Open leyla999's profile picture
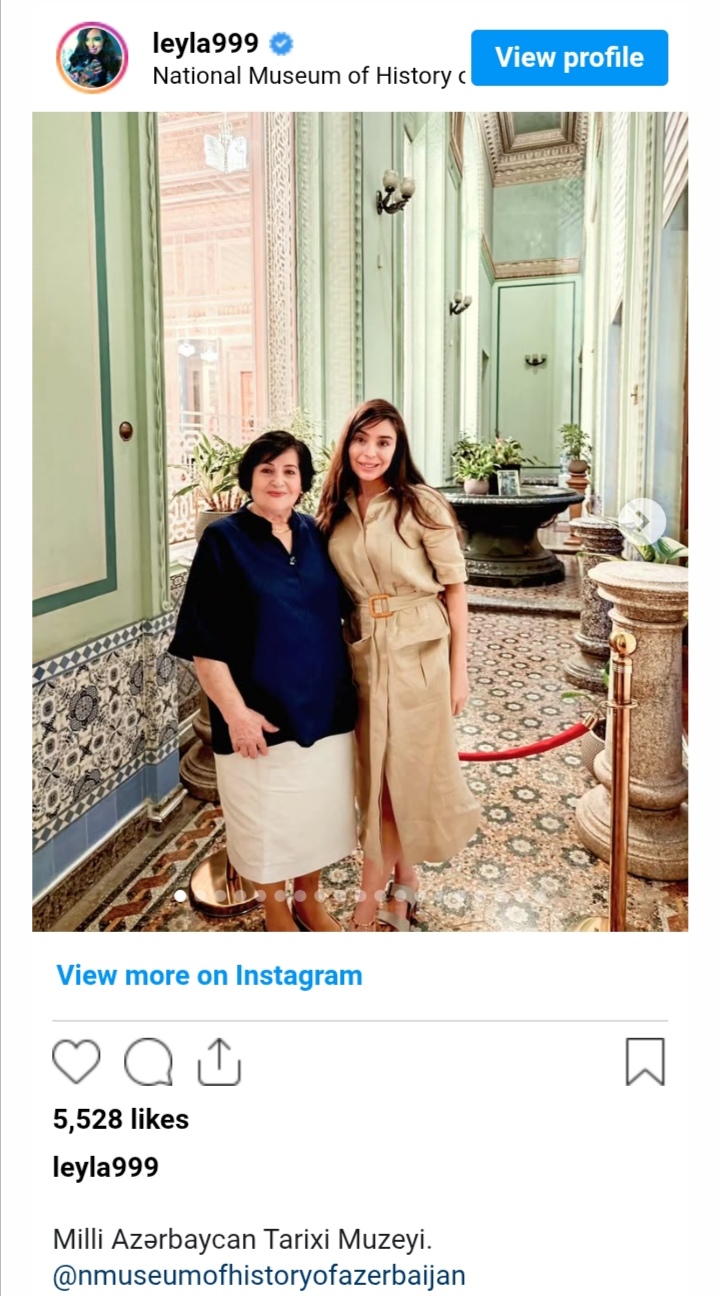This screenshot has width=720, height=1296. click(x=92, y=58)
